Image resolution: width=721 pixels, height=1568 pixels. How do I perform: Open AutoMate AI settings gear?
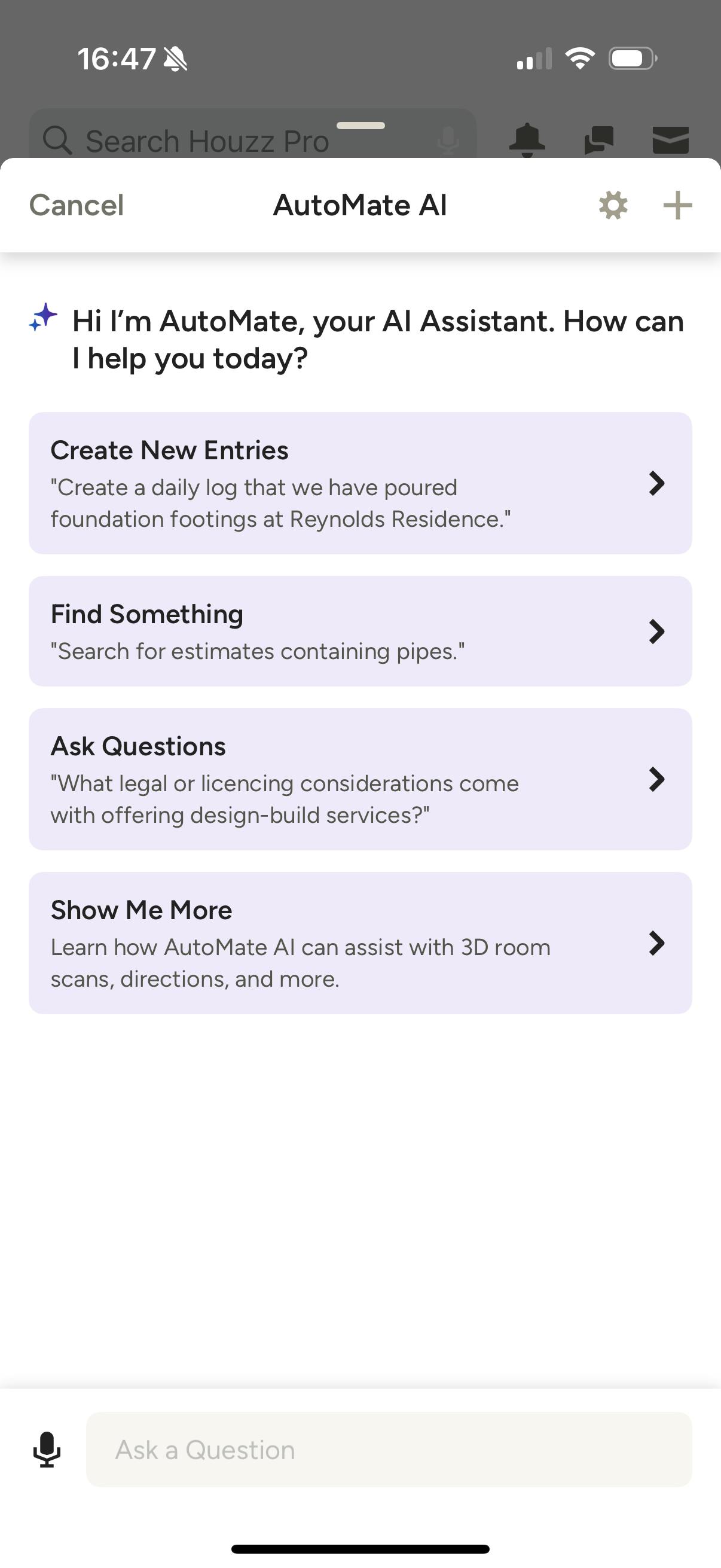613,205
